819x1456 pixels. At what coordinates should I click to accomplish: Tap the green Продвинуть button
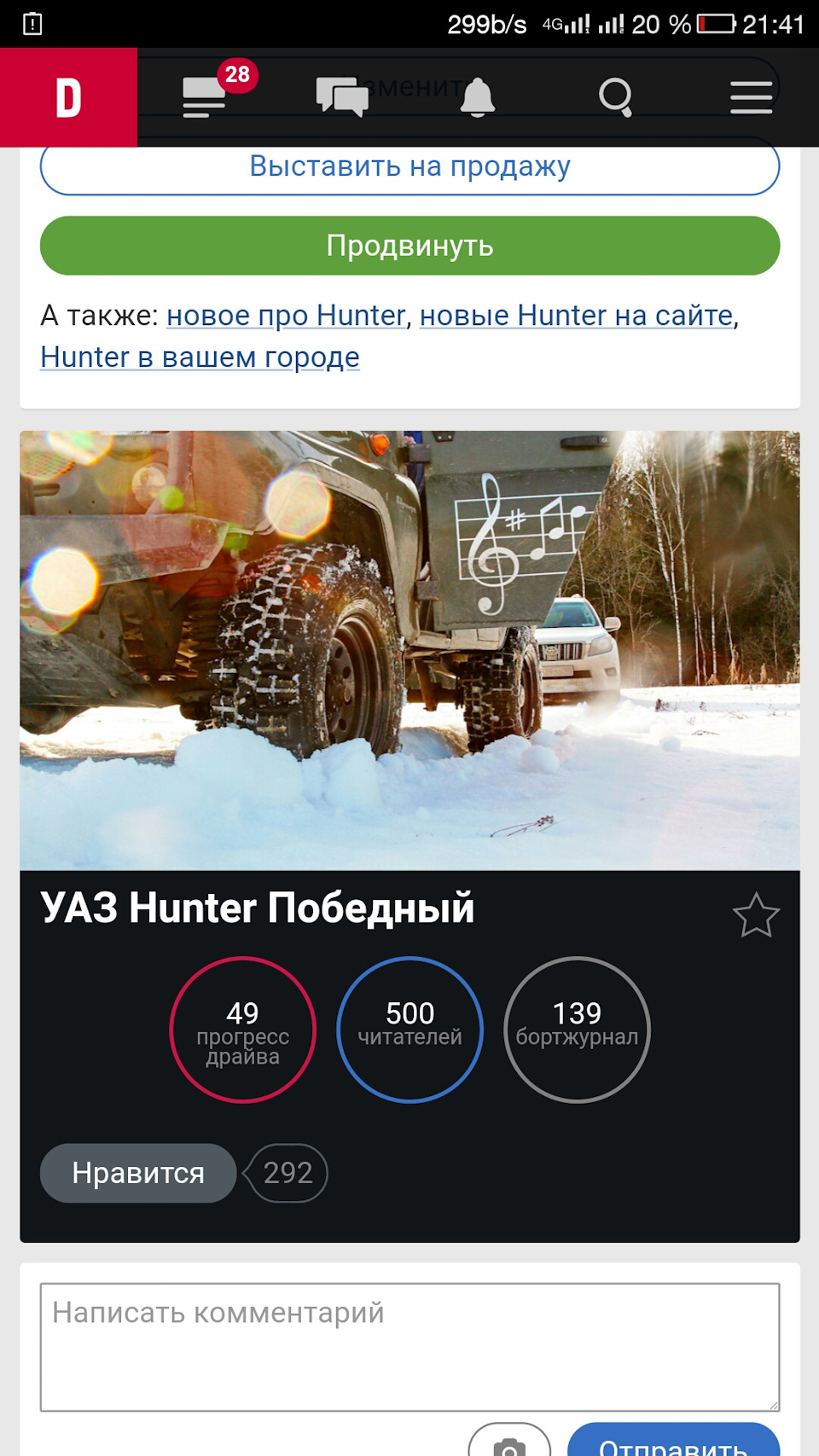(x=409, y=246)
